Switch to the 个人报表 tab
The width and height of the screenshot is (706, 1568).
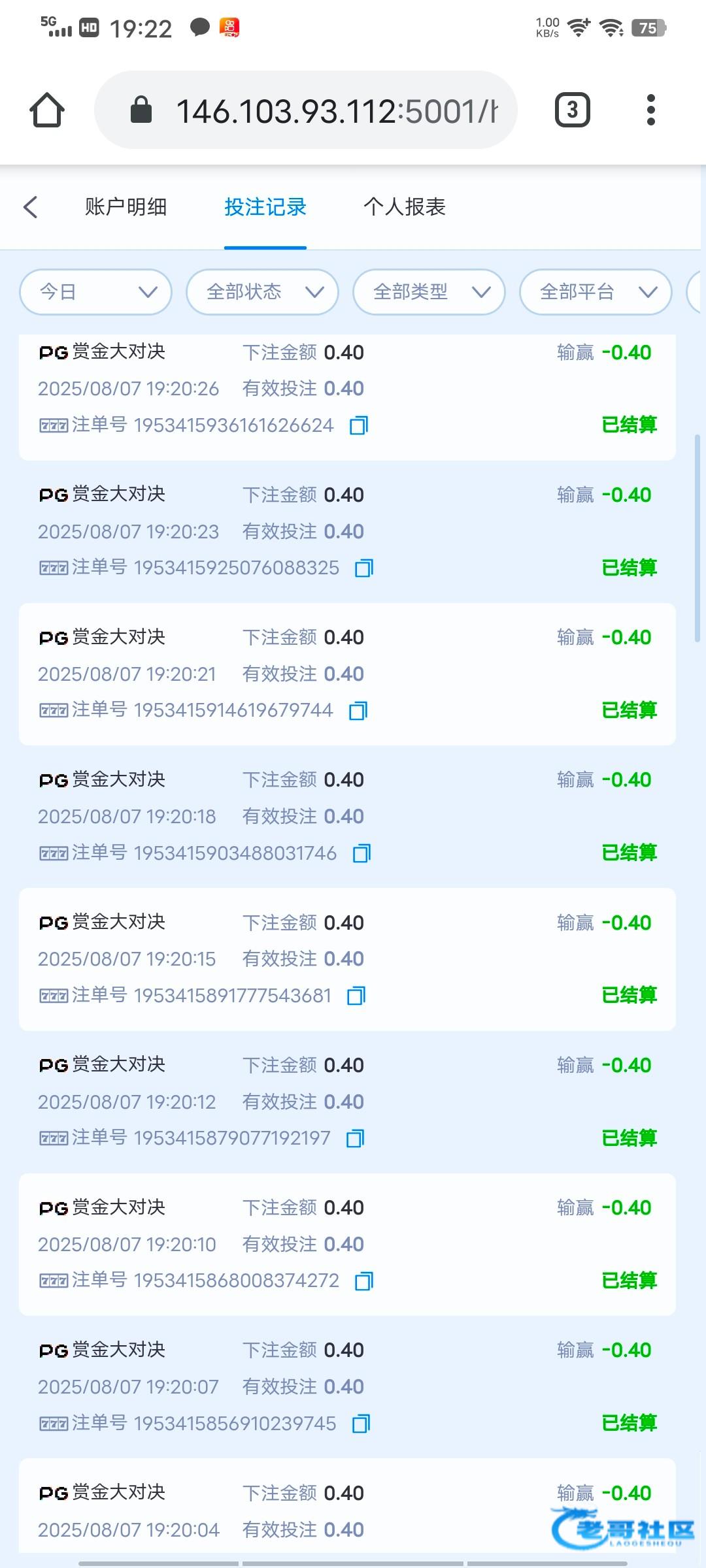(405, 207)
